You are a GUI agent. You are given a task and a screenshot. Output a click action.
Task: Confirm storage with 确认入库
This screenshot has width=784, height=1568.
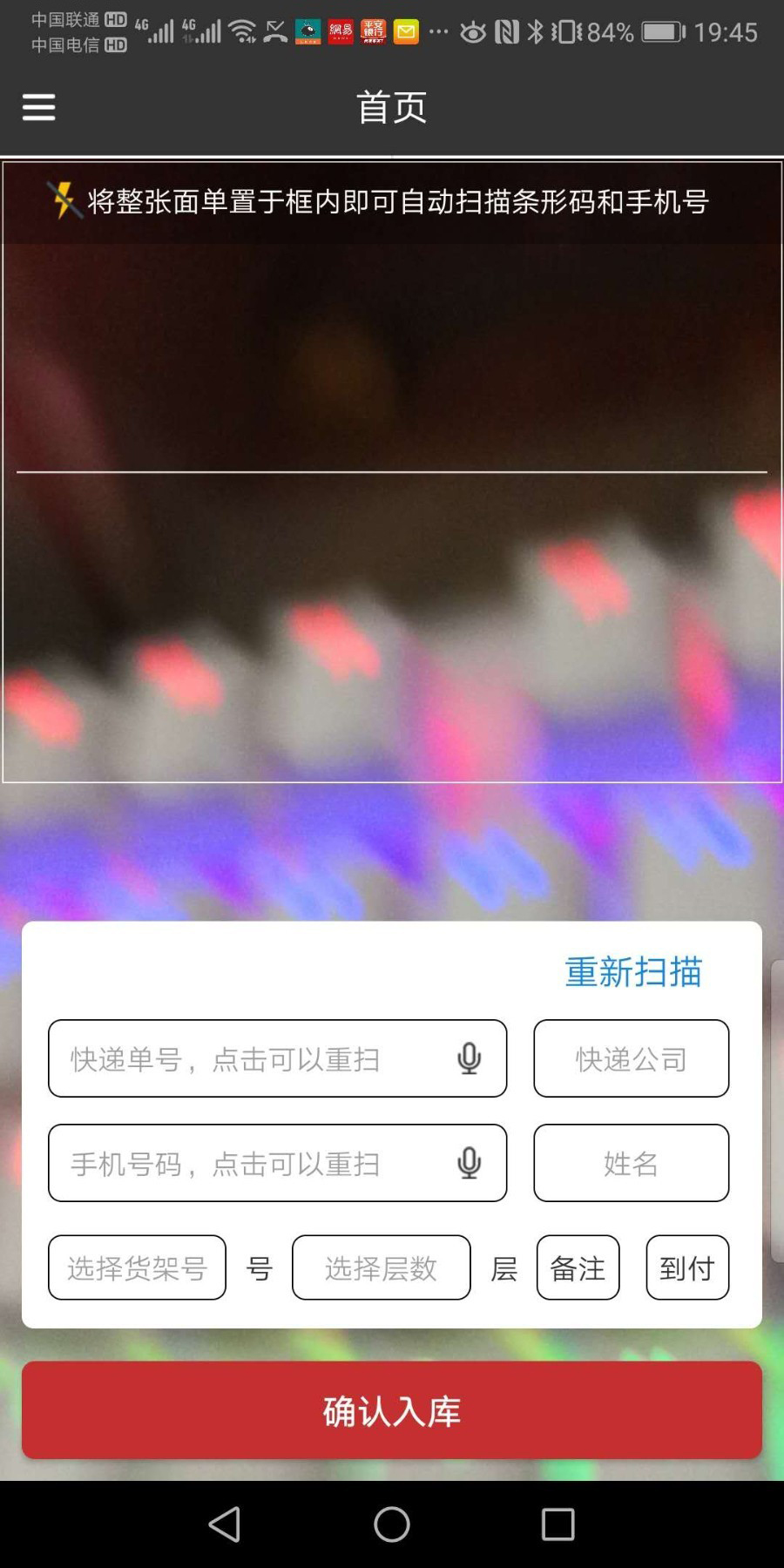392,1410
